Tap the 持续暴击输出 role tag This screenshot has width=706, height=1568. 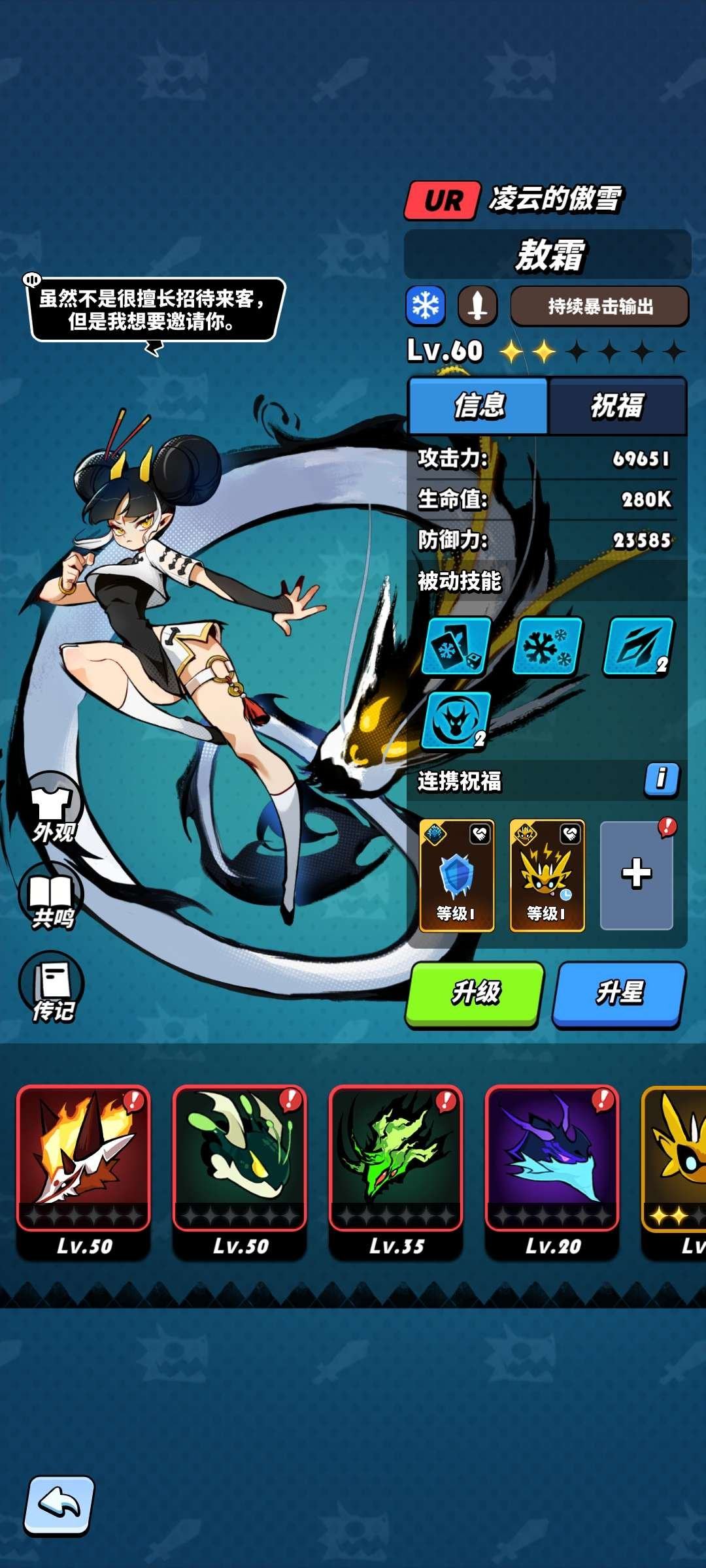(x=599, y=306)
